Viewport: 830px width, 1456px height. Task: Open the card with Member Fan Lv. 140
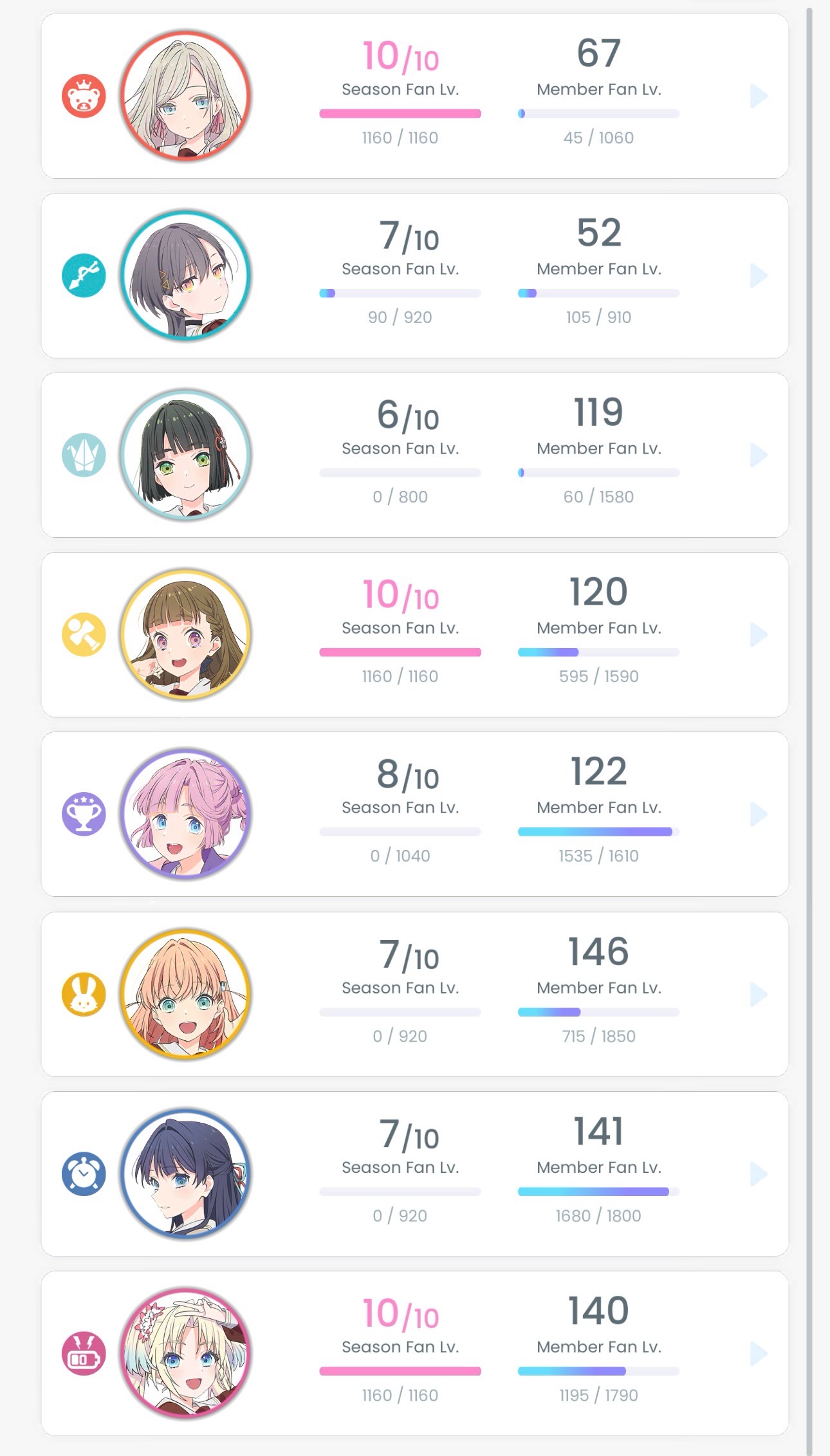coord(415,1353)
